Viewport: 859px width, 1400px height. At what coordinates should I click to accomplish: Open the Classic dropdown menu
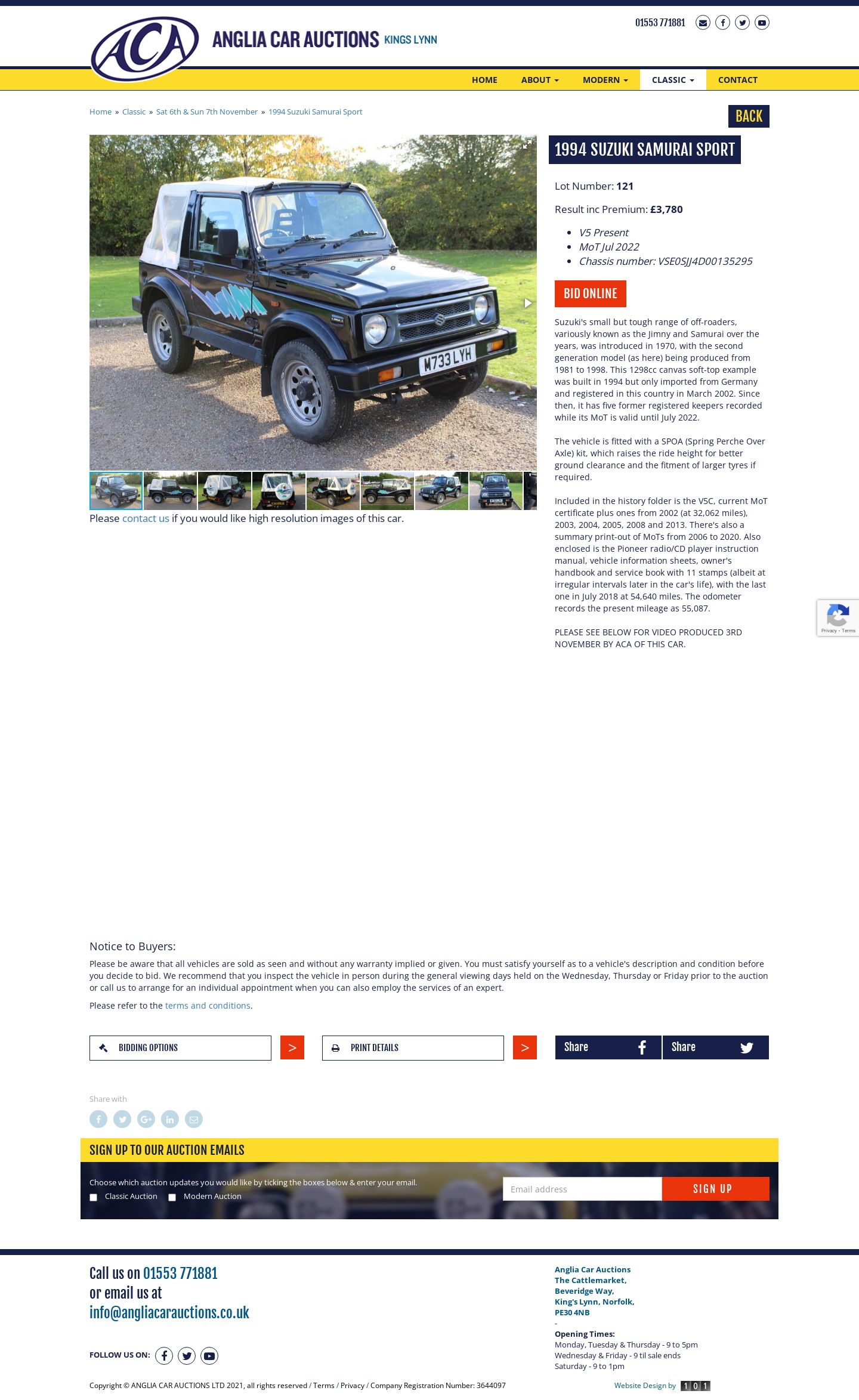[x=673, y=80]
